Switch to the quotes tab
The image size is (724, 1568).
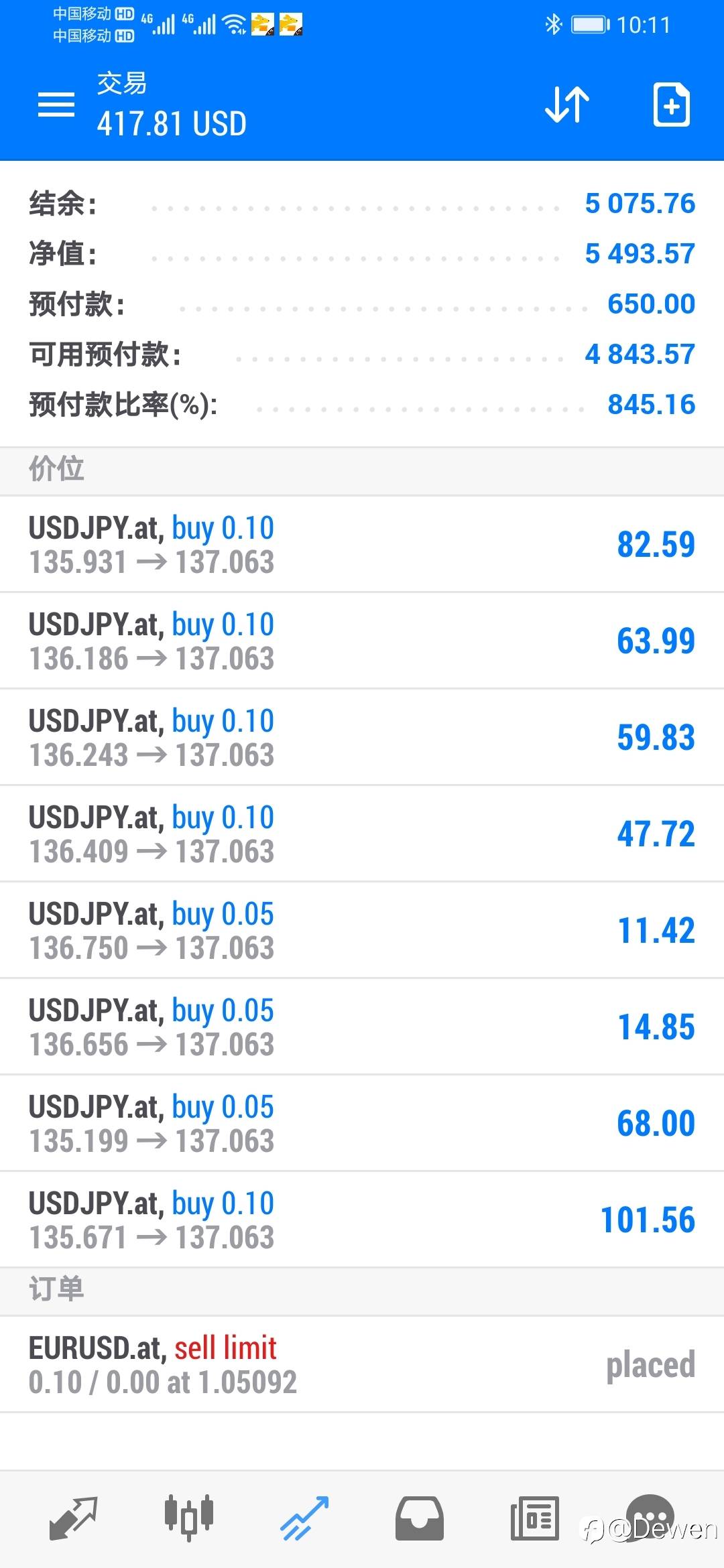[x=74, y=1518]
